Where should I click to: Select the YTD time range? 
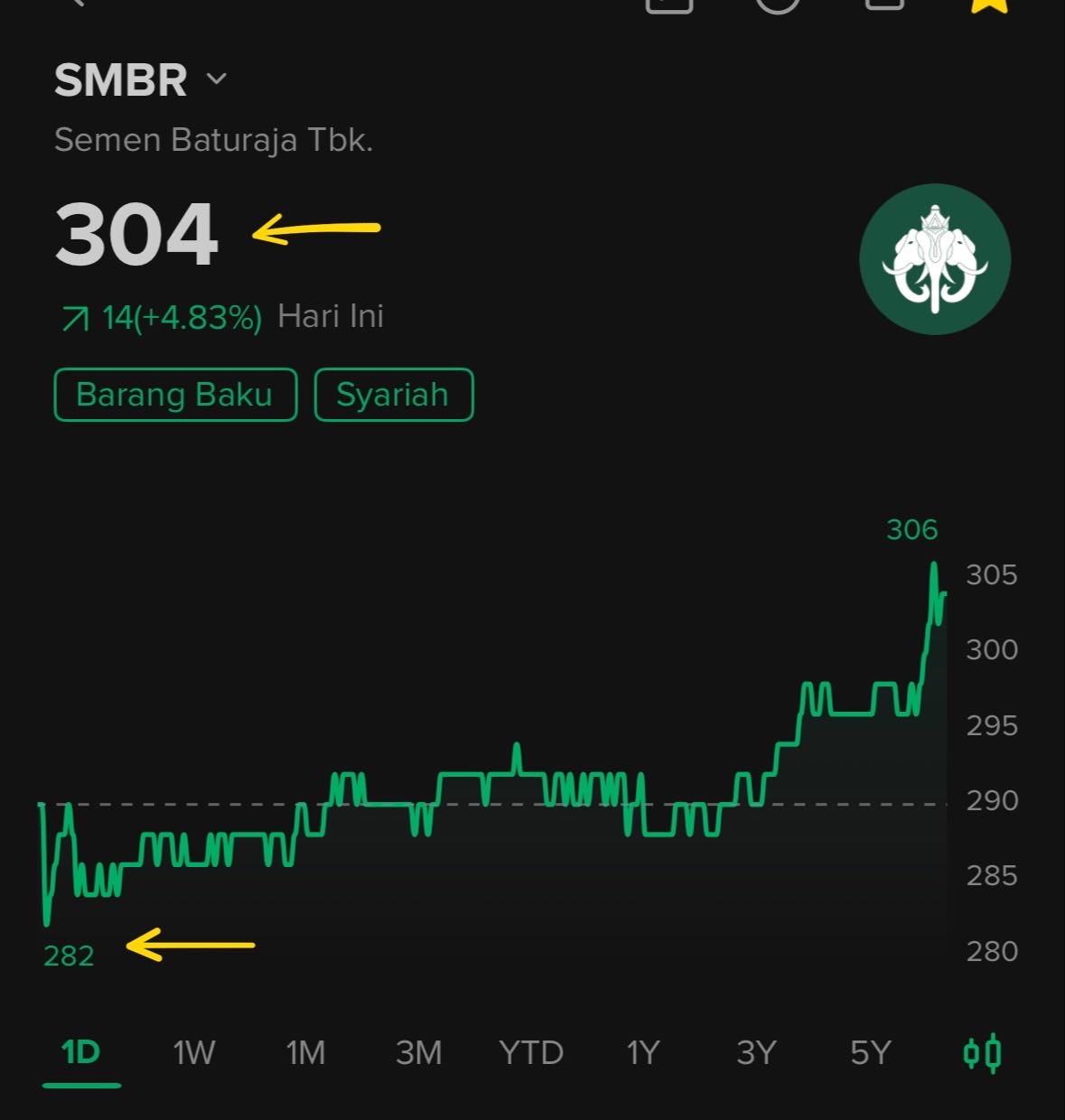[x=531, y=1051]
